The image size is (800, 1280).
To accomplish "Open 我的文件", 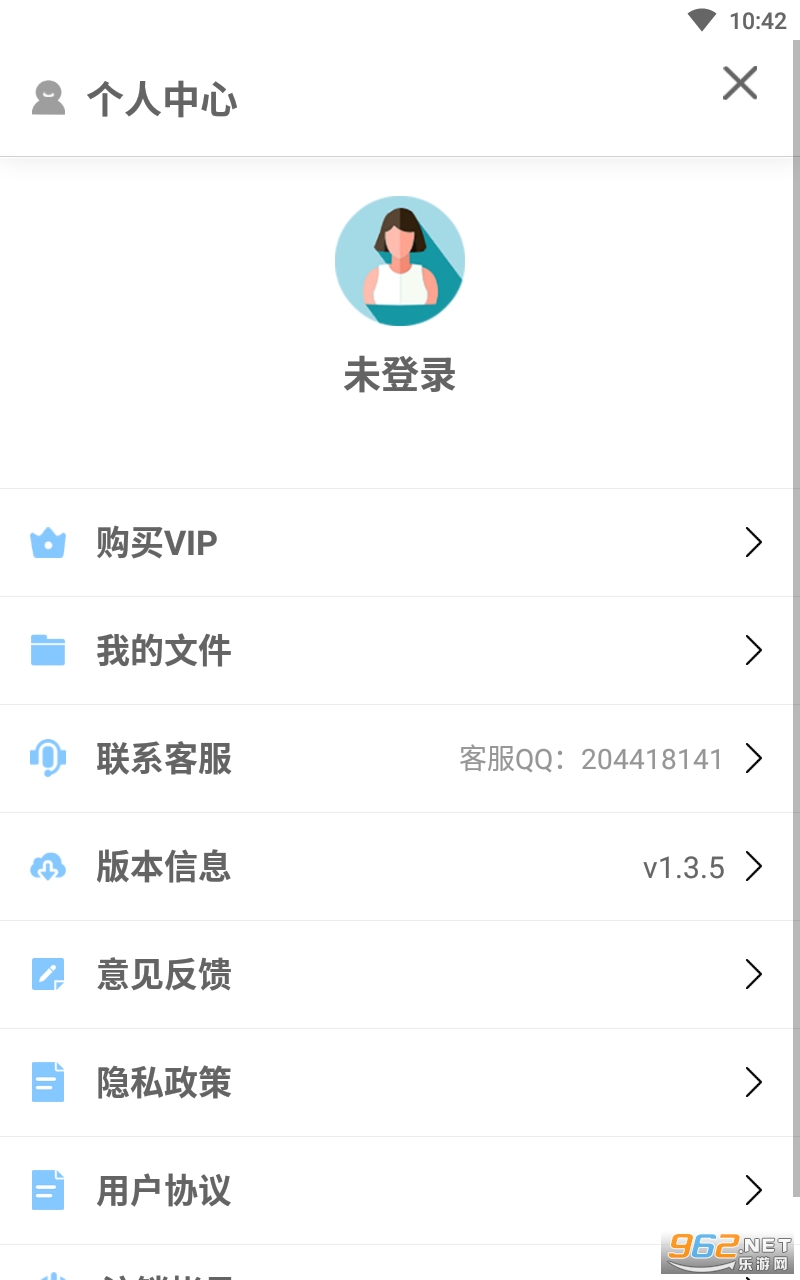I will click(x=400, y=651).
